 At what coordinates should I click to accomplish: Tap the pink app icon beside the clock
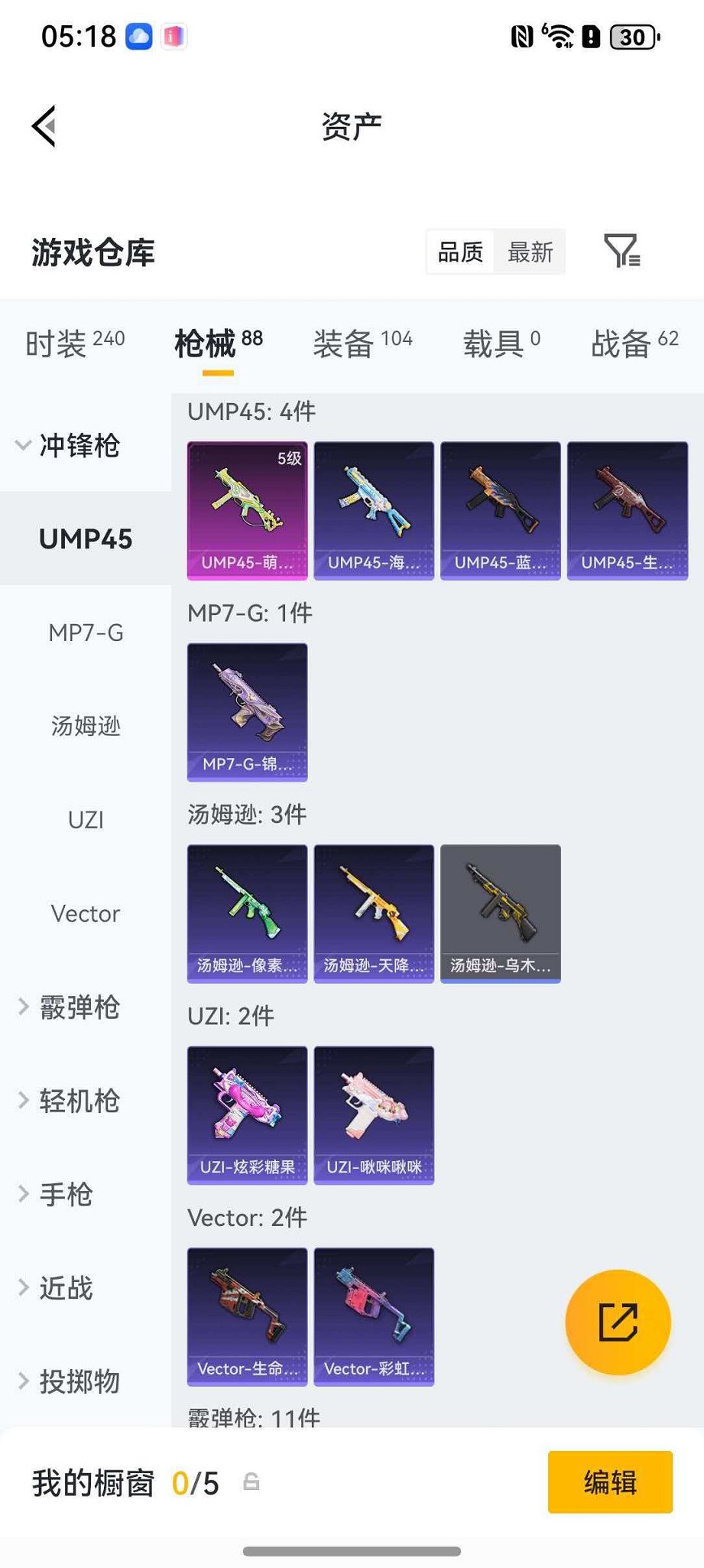(x=174, y=35)
